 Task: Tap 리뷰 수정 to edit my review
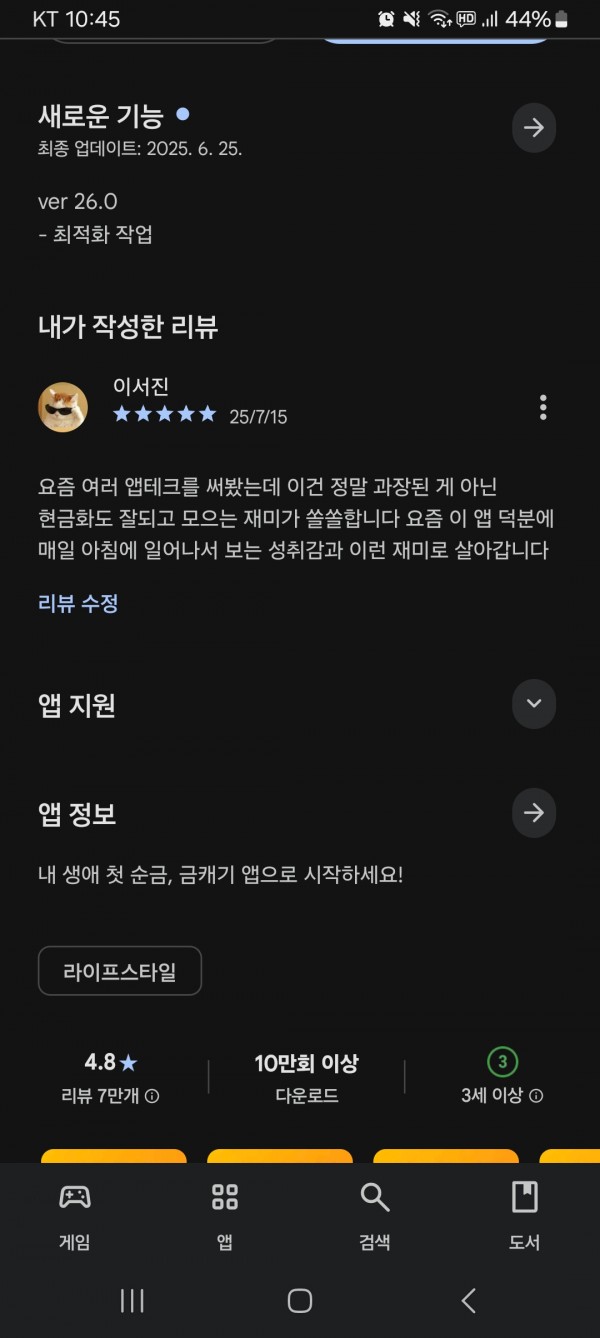point(78,604)
